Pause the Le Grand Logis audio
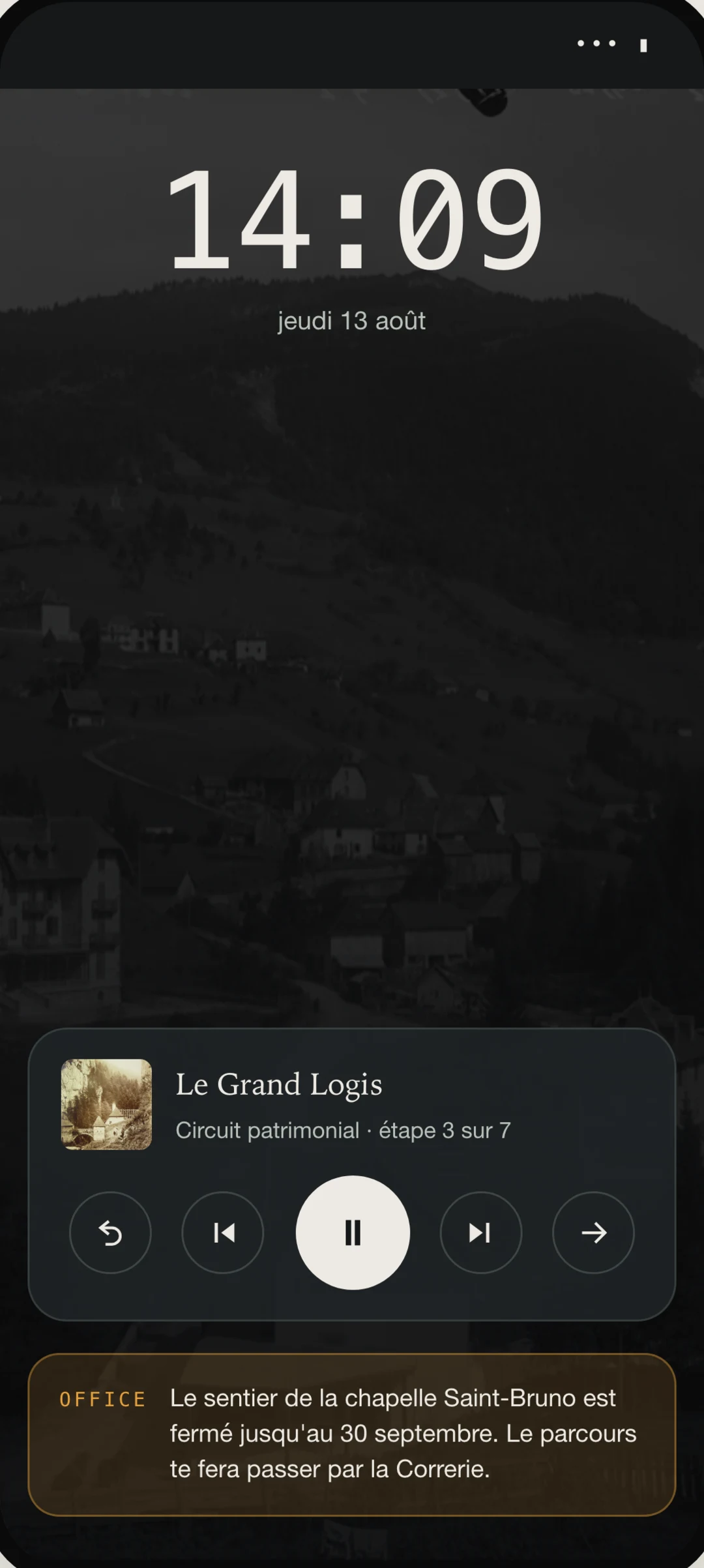This screenshot has width=704, height=1568. (x=353, y=1232)
